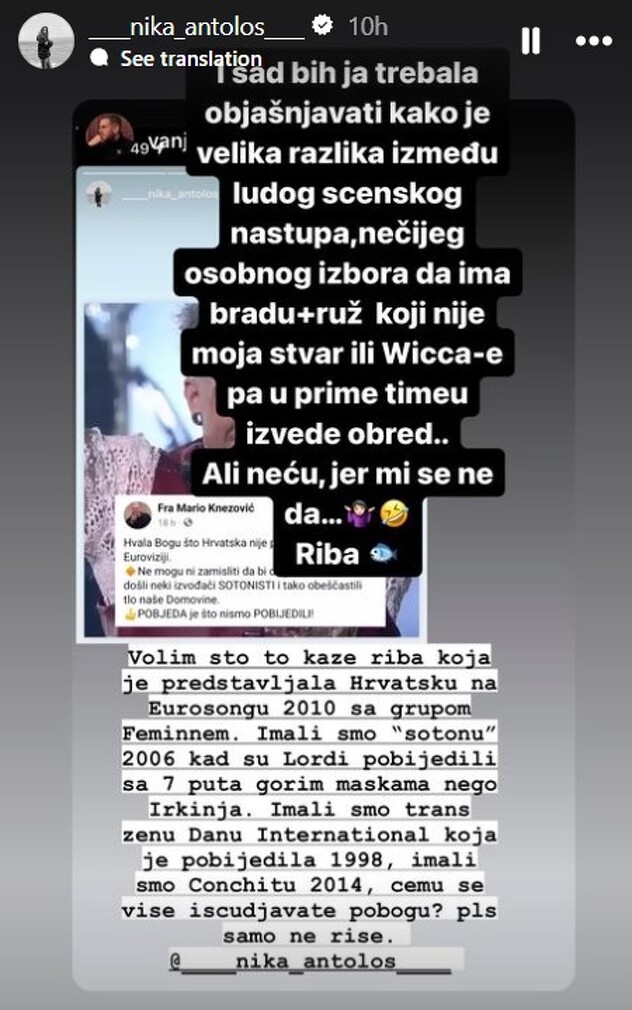Tap See translation under the username

(190, 59)
